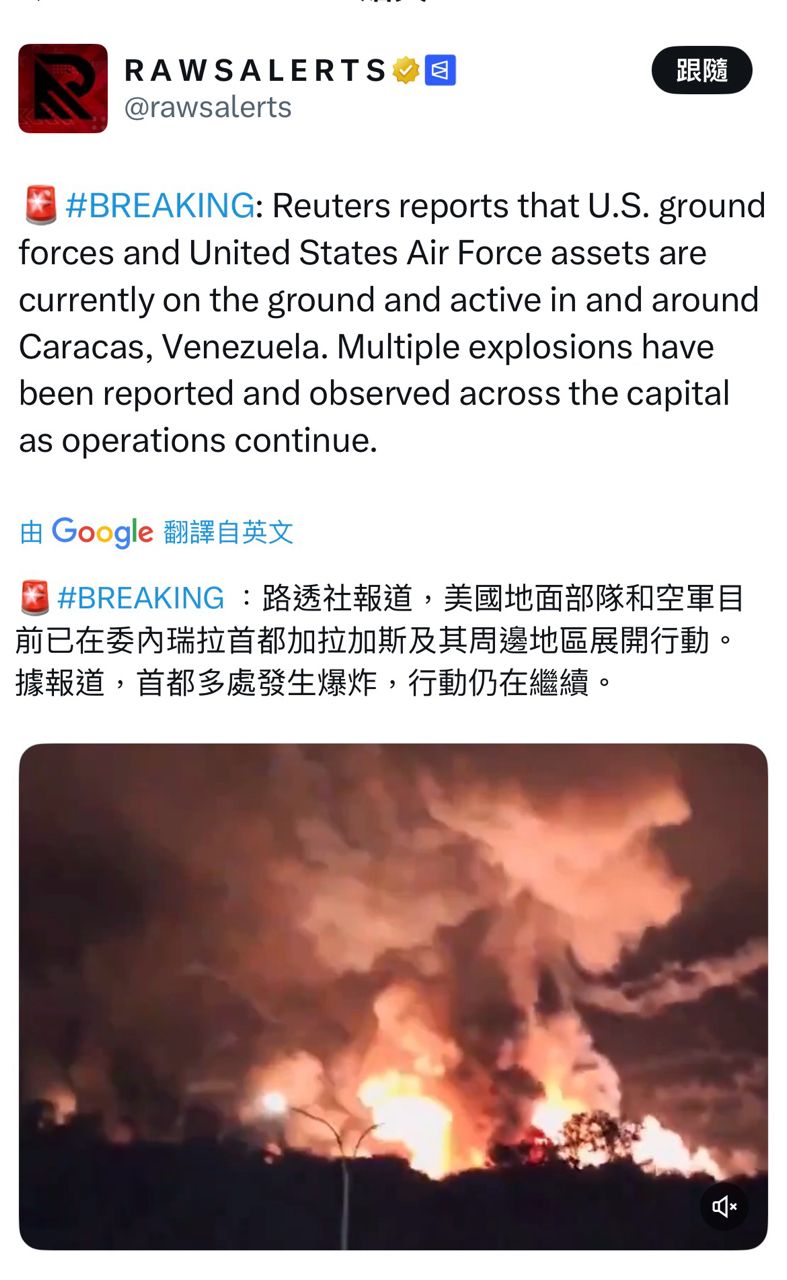Follow RAWSALERTS with the 跟隨 button

701,70
